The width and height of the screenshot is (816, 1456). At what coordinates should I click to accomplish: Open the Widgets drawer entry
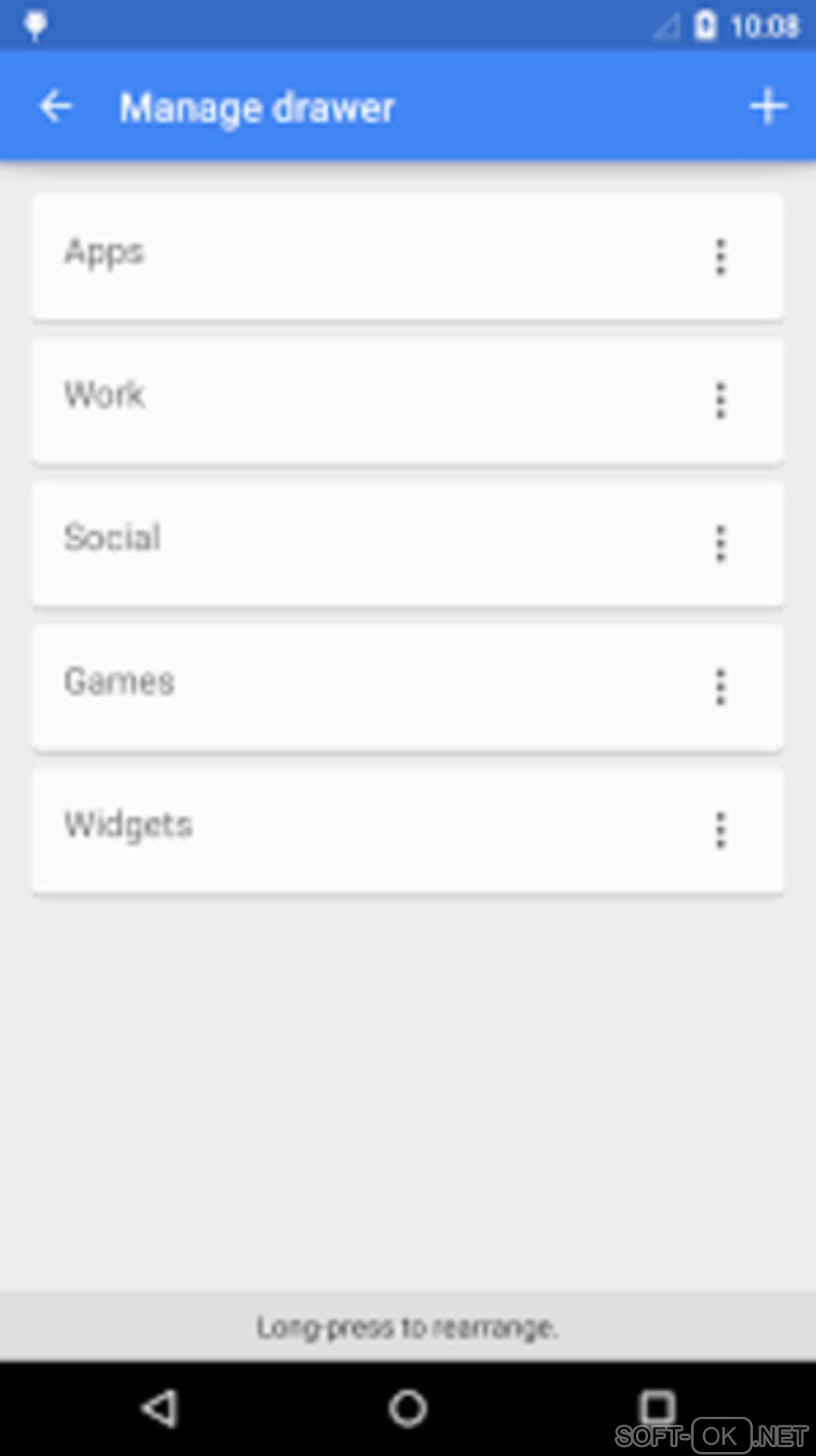click(360, 829)
